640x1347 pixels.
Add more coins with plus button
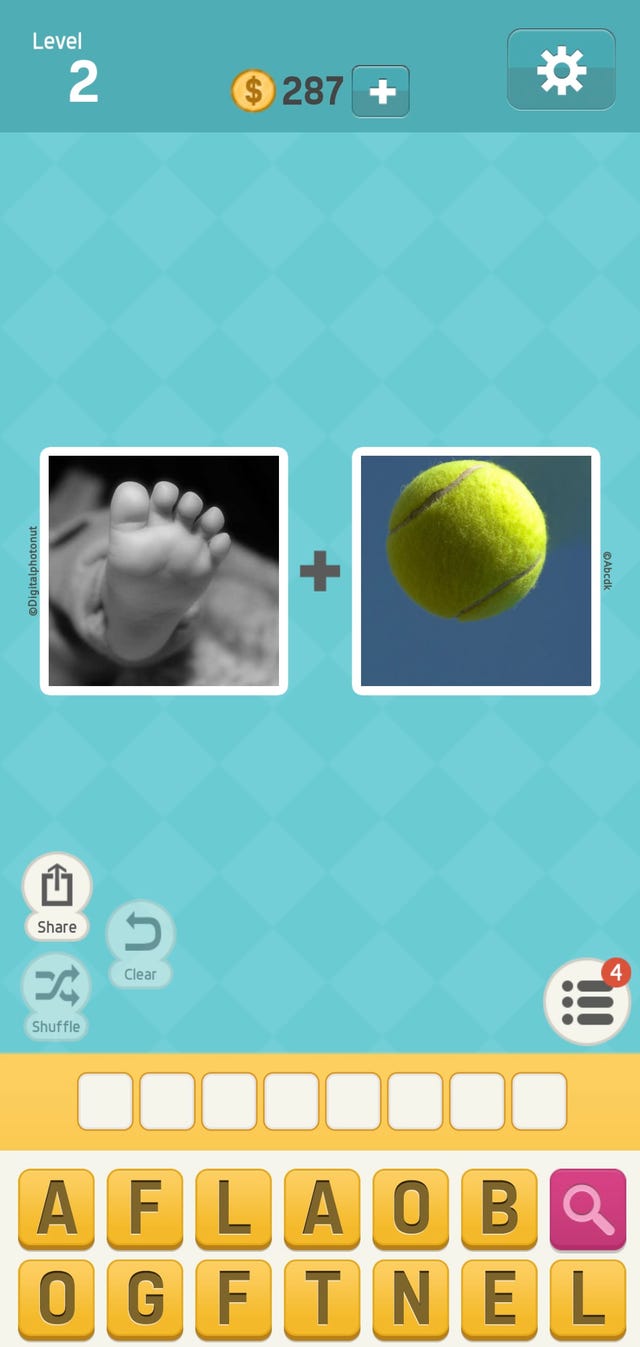pos(381,92)
